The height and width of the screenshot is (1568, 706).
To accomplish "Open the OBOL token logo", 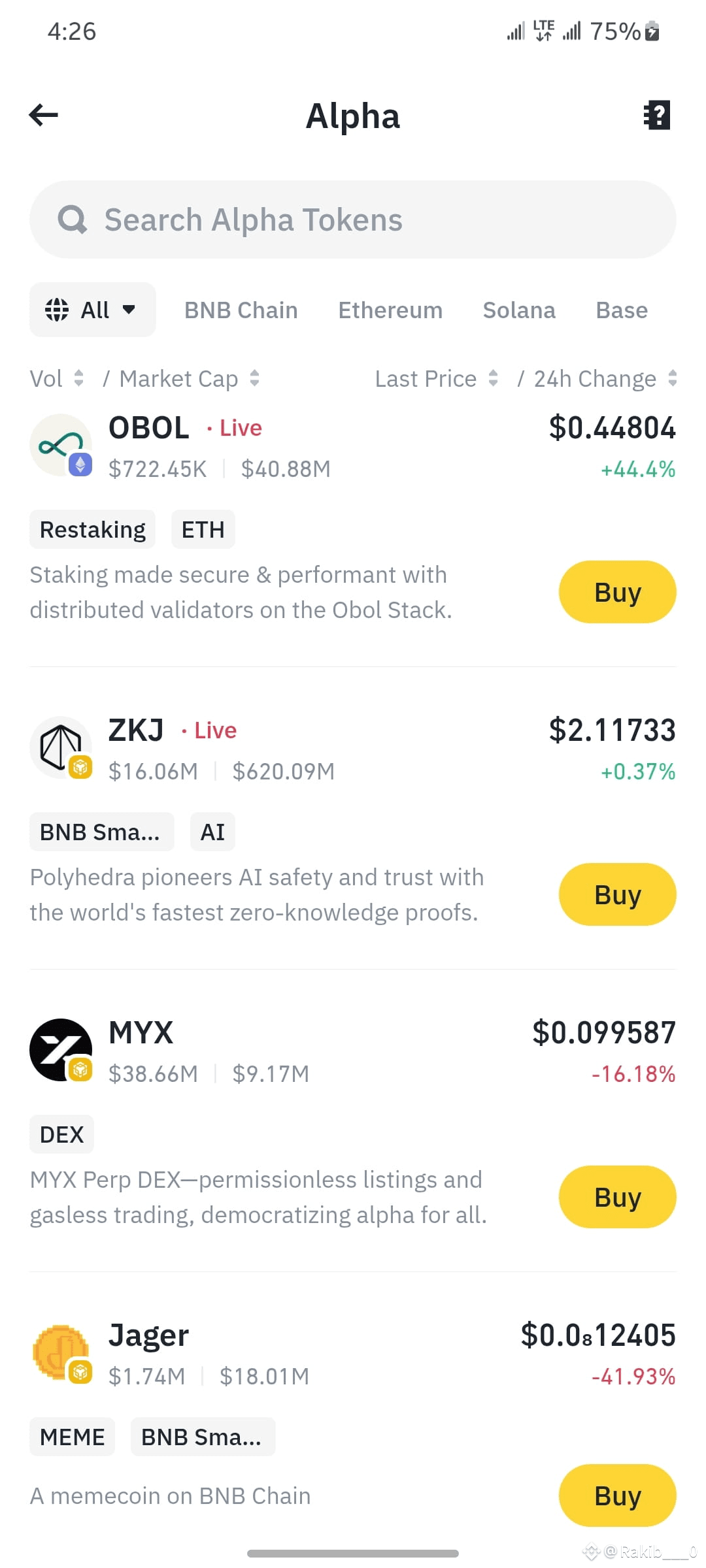I will click(x=61, y=444).
